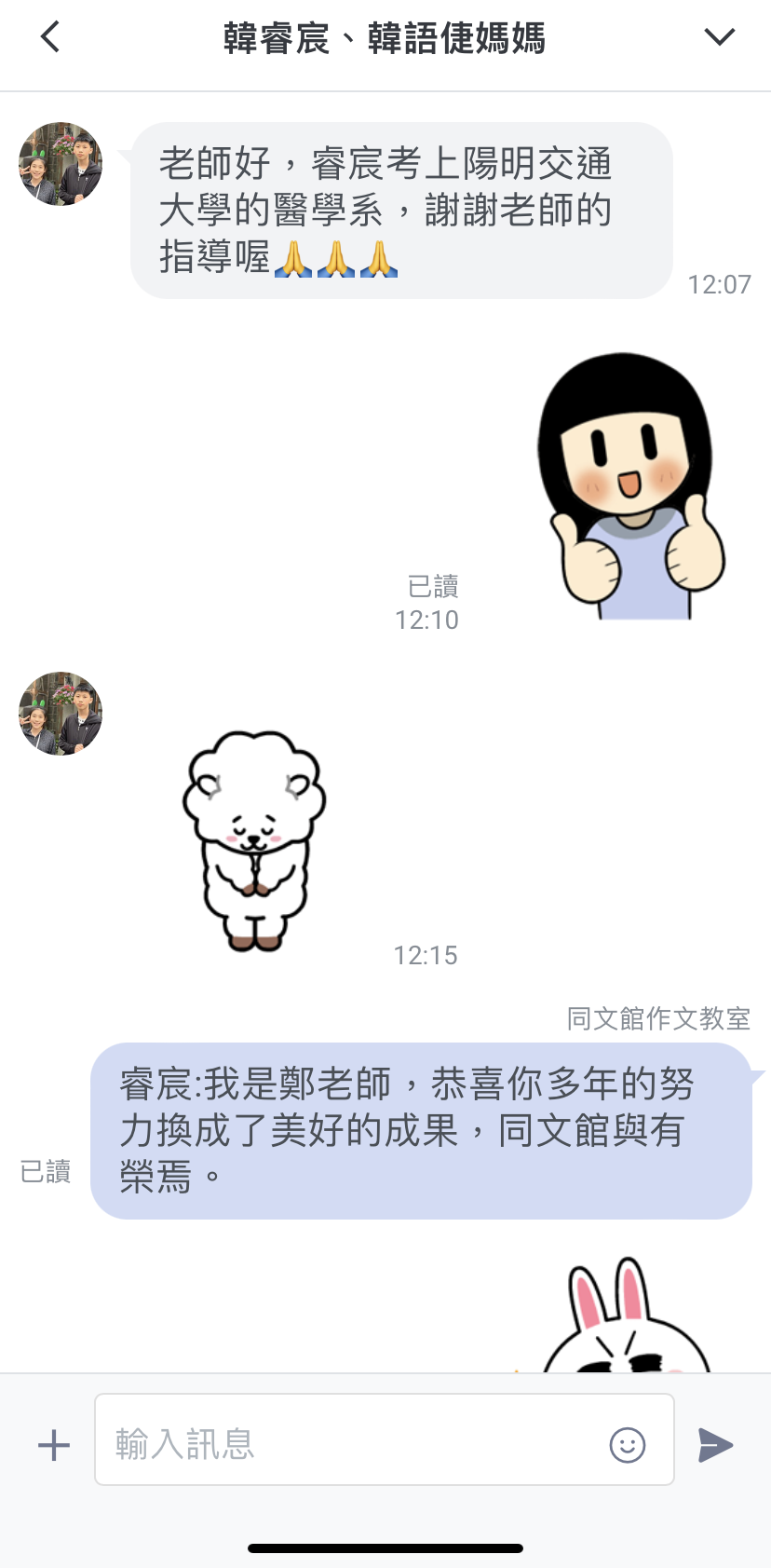Send the message with the arrow icon
The height and width of the screenshot is (1568, 771).
pyautogui.click(x=715, y=1445)
